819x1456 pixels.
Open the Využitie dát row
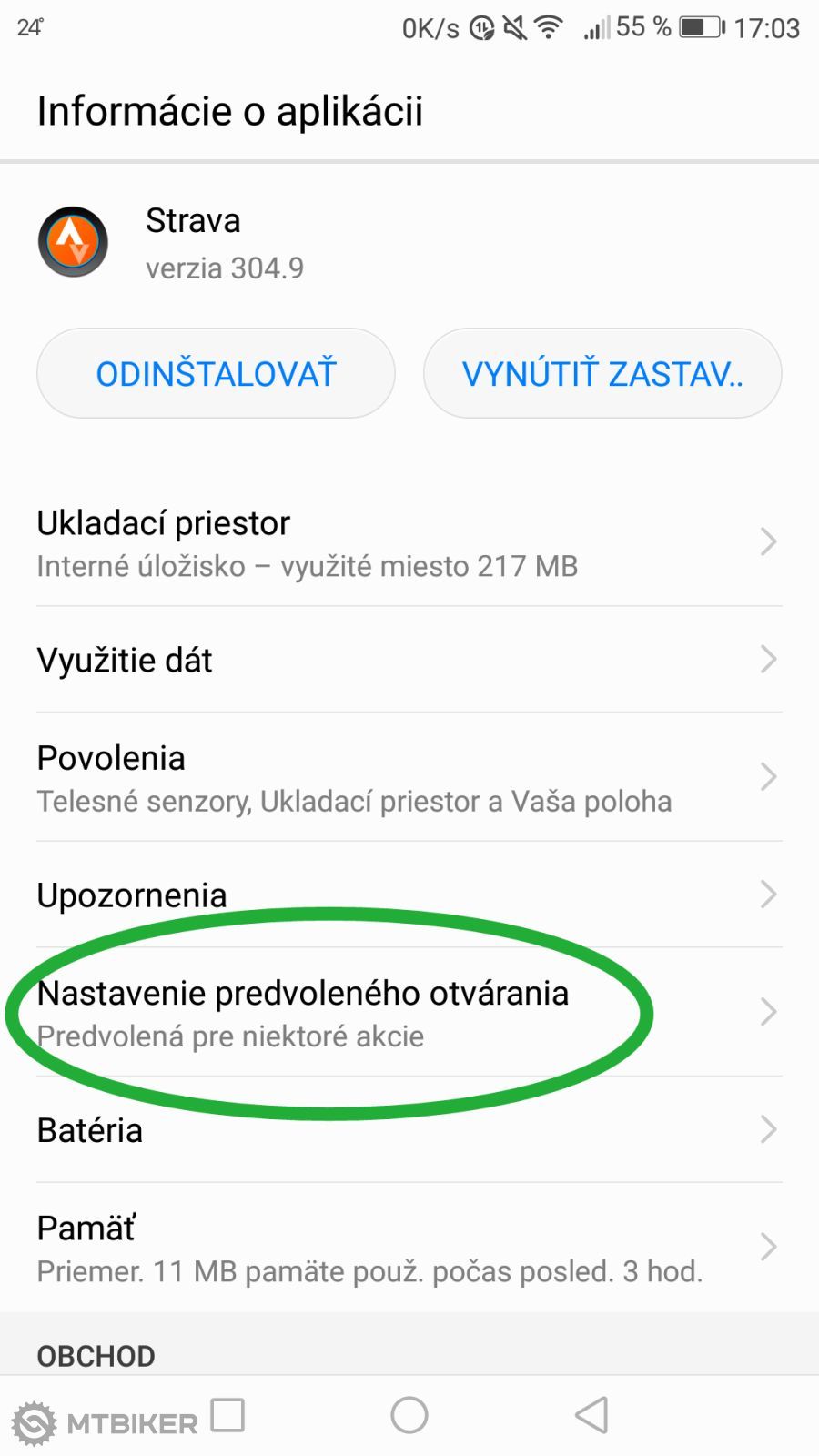pyautogui.click(x=409, y=660)
